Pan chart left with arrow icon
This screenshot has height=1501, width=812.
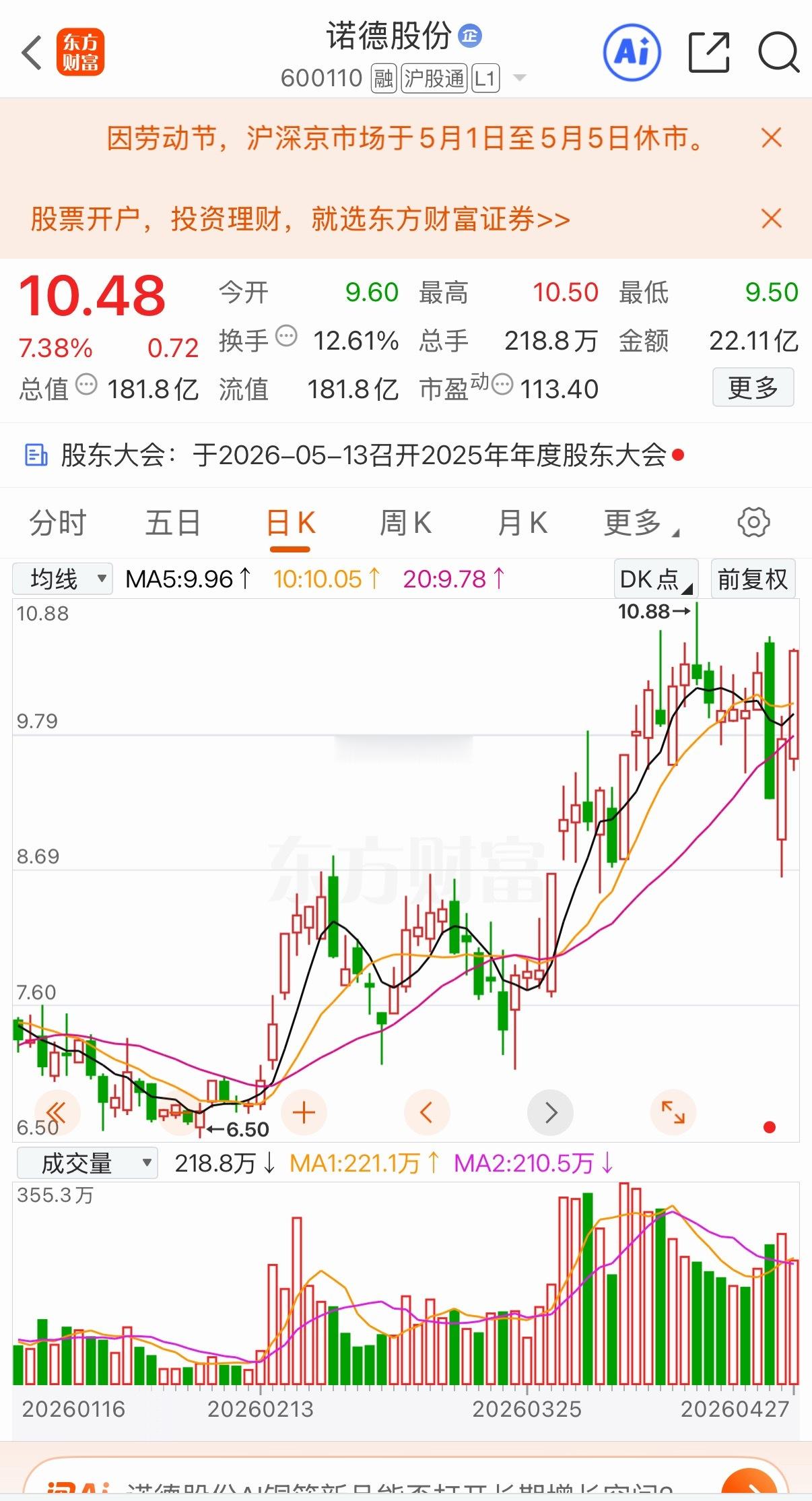(x=427, y=1112)
